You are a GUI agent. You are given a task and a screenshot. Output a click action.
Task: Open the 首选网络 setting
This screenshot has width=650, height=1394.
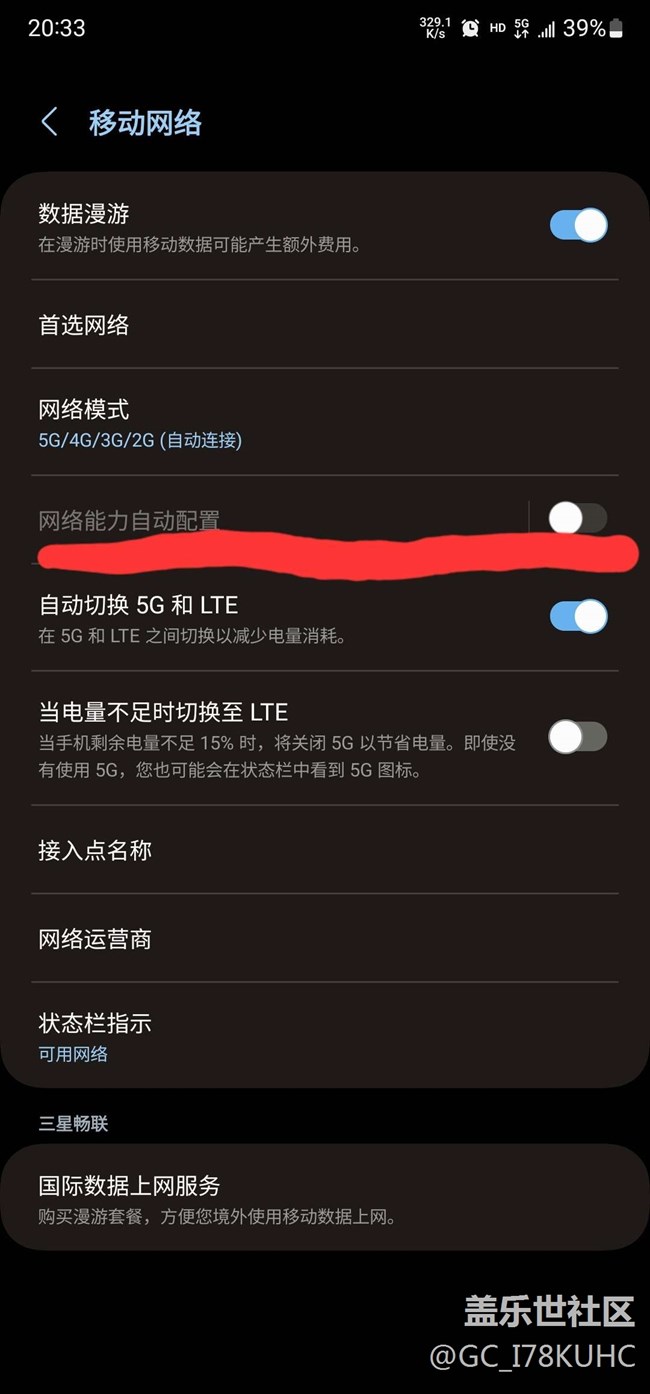[325, 325]
